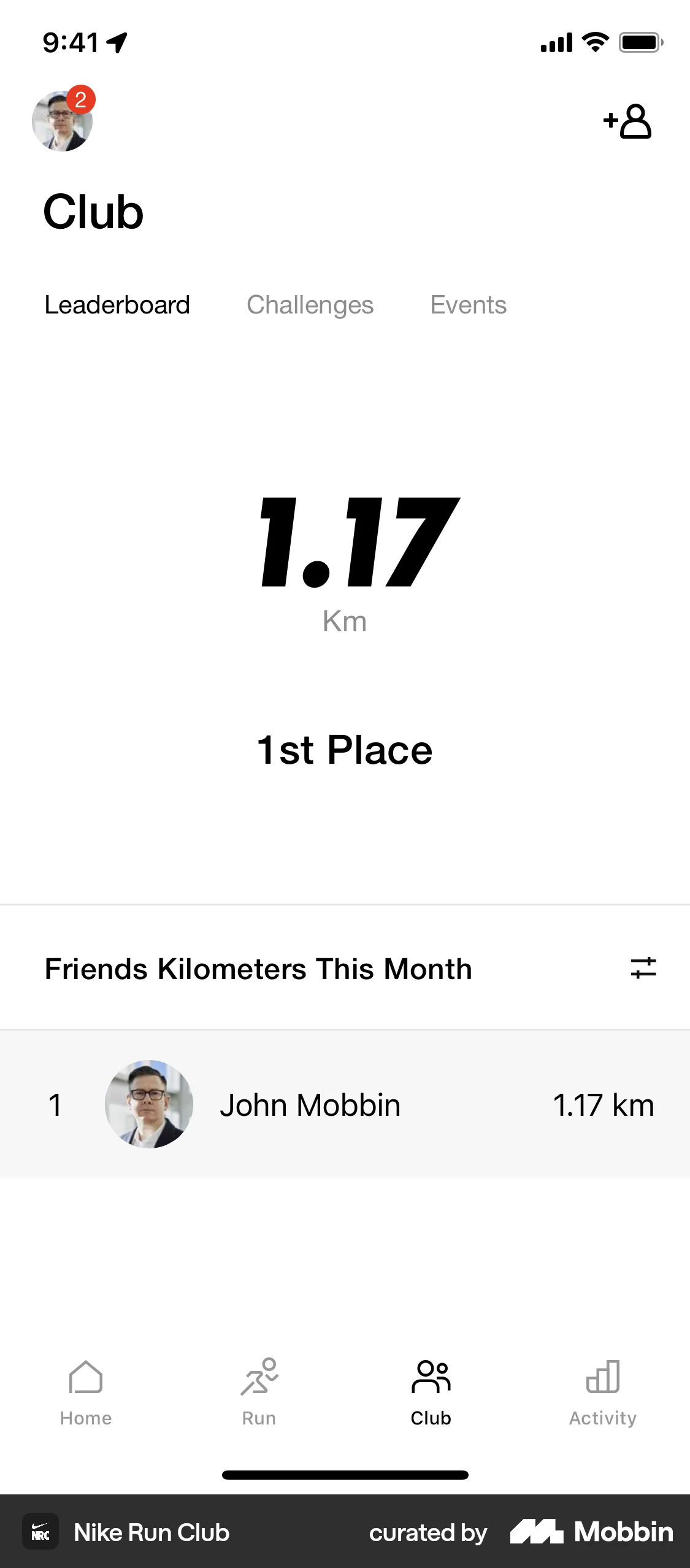Switch to the Events tab

tap(468, 304)
